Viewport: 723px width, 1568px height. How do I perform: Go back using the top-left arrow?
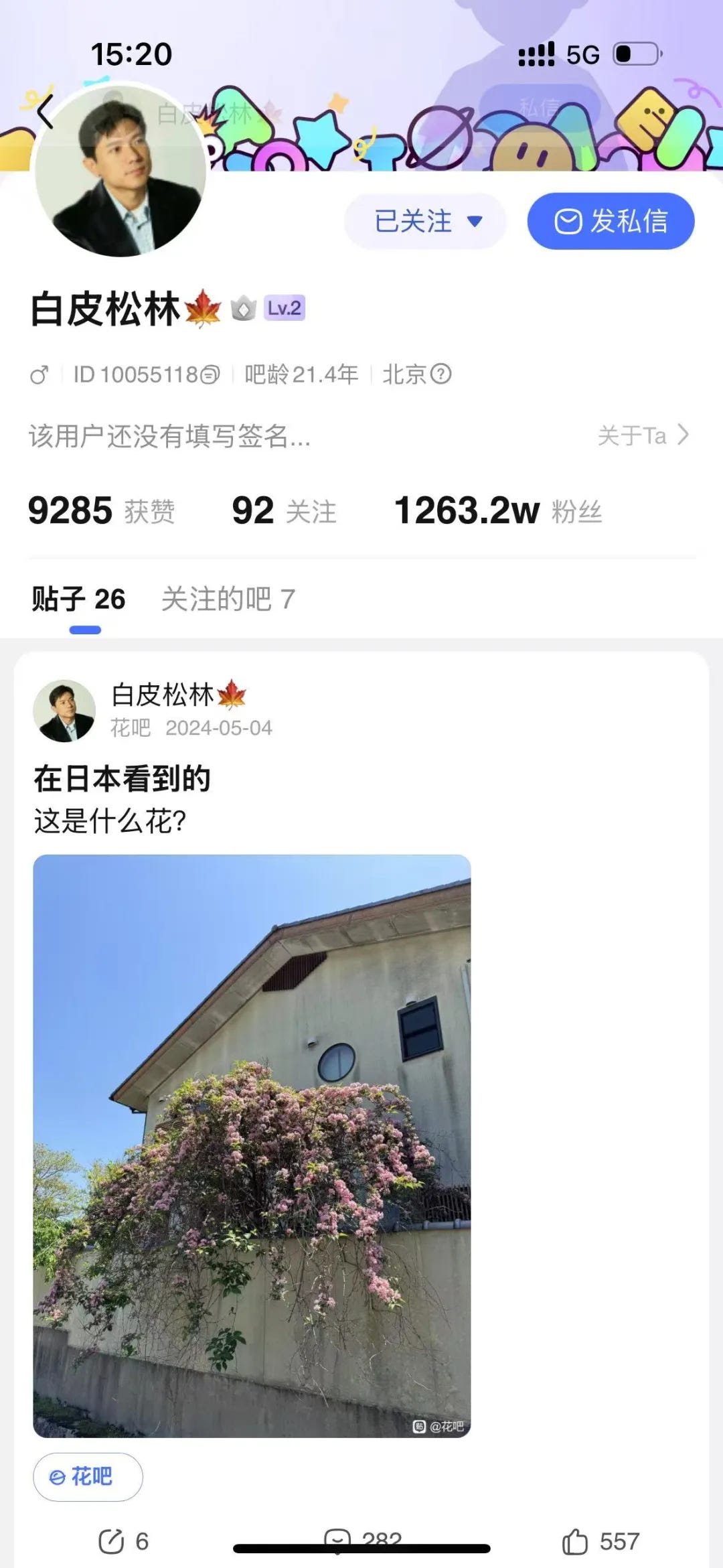46,111
